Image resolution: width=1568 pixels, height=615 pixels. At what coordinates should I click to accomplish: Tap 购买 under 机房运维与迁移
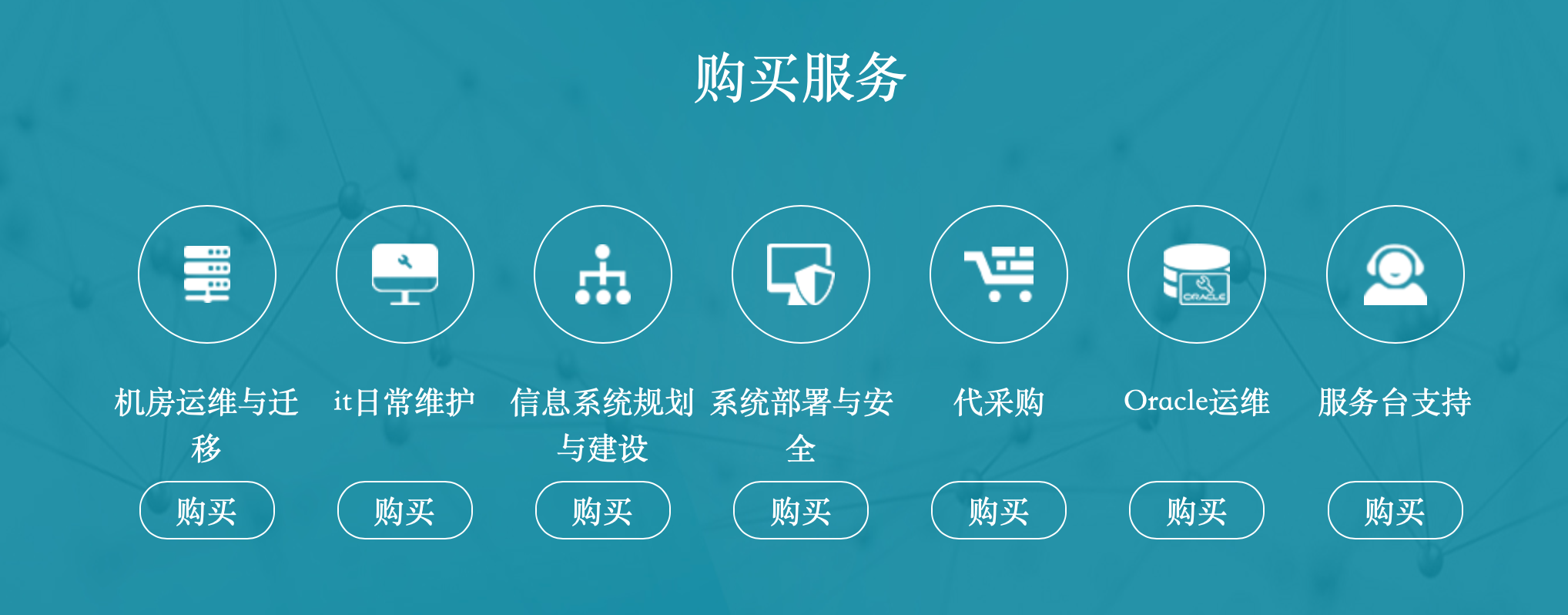tap(206, 510)
